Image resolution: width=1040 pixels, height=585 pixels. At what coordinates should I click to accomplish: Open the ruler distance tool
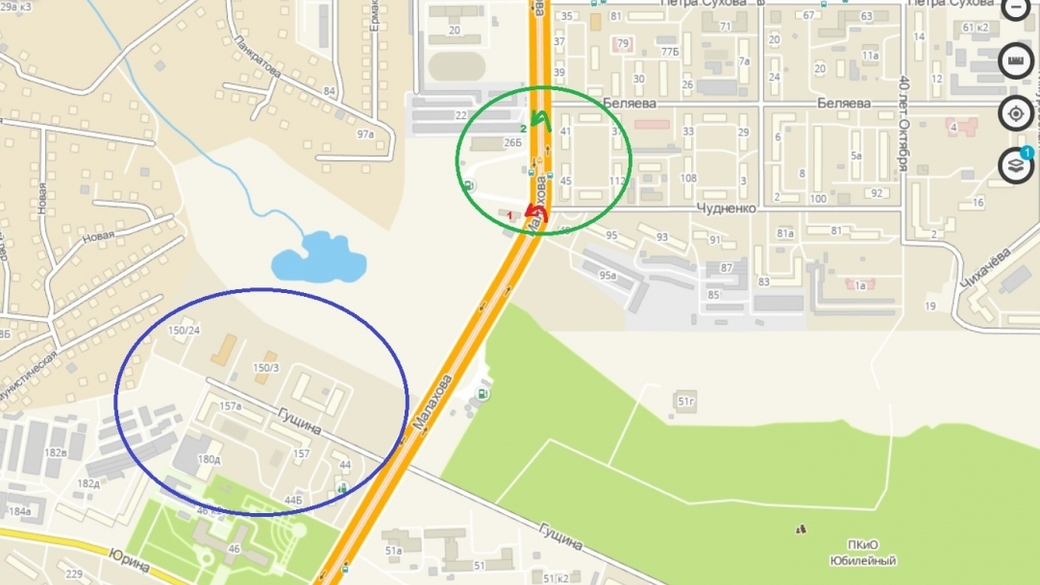1016,61
